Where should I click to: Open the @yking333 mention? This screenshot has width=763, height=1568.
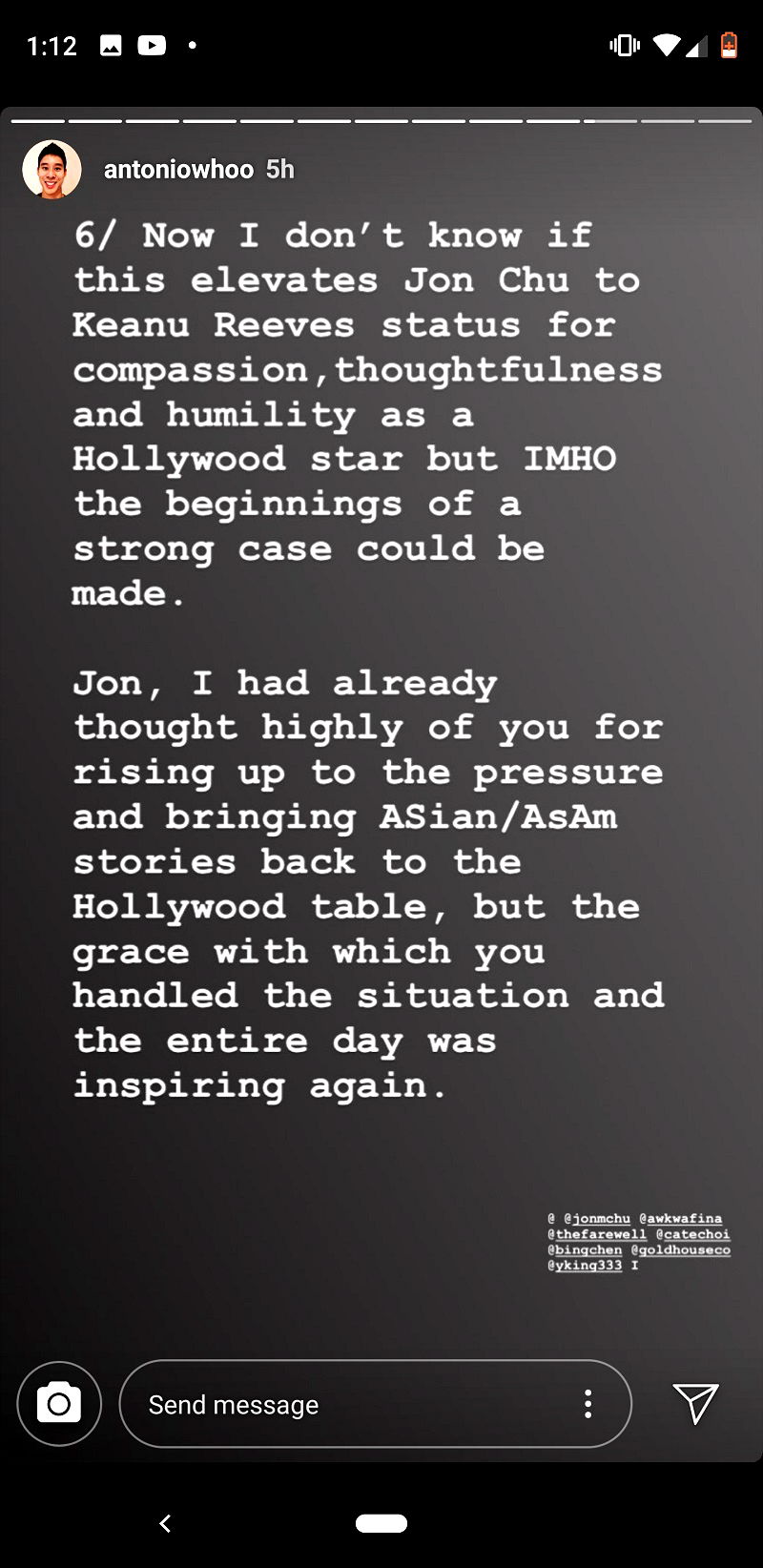pyautogui.click(x=585, y=1266)
